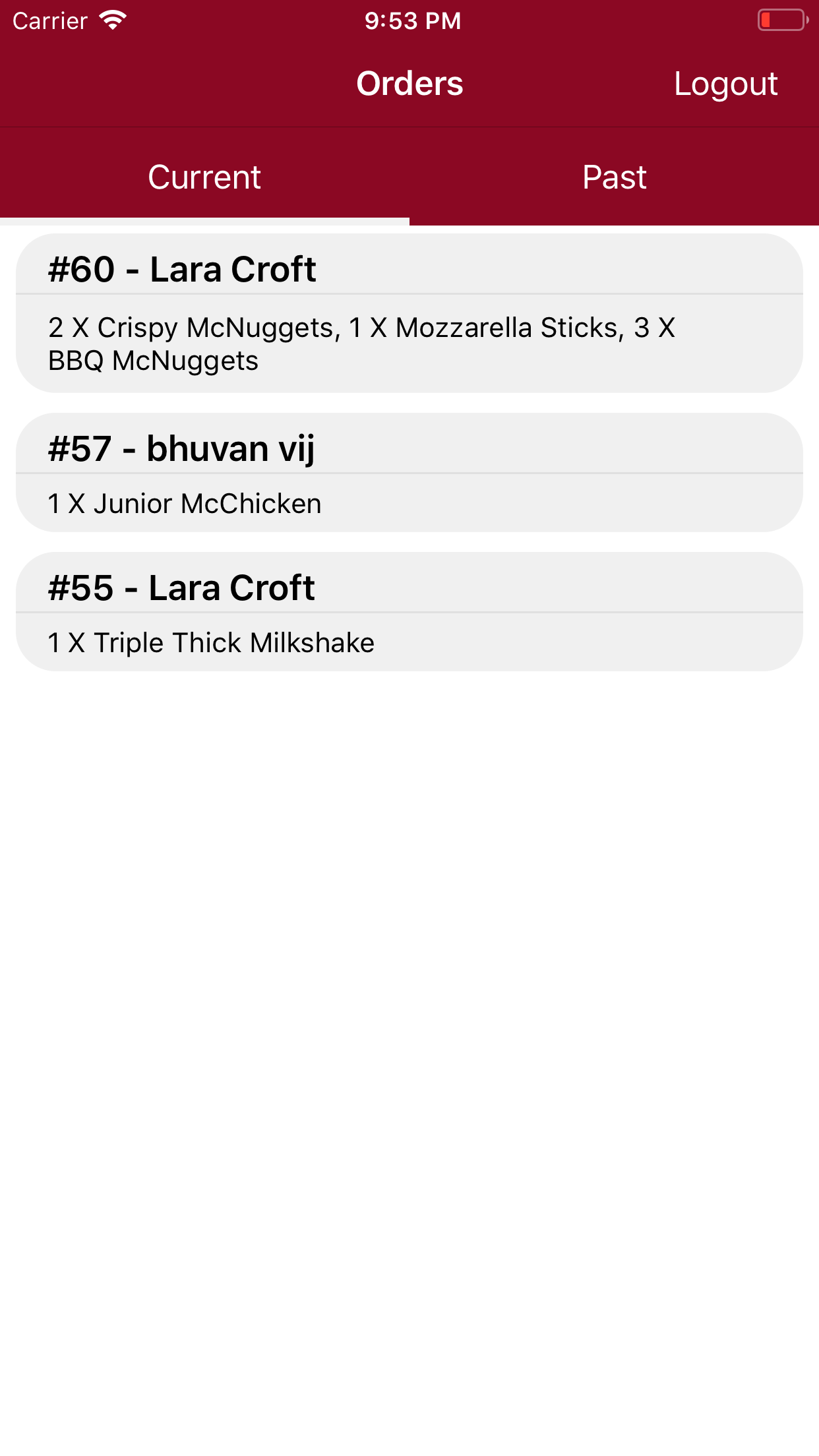This screenshot has height=1456, width=819.
Task: Log out of the account
Action: (725, 84)
